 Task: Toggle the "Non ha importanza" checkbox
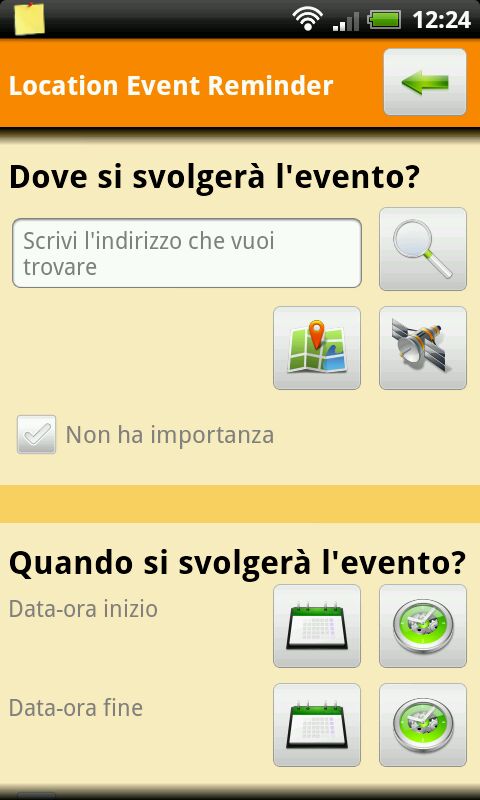tap(36, 435)
